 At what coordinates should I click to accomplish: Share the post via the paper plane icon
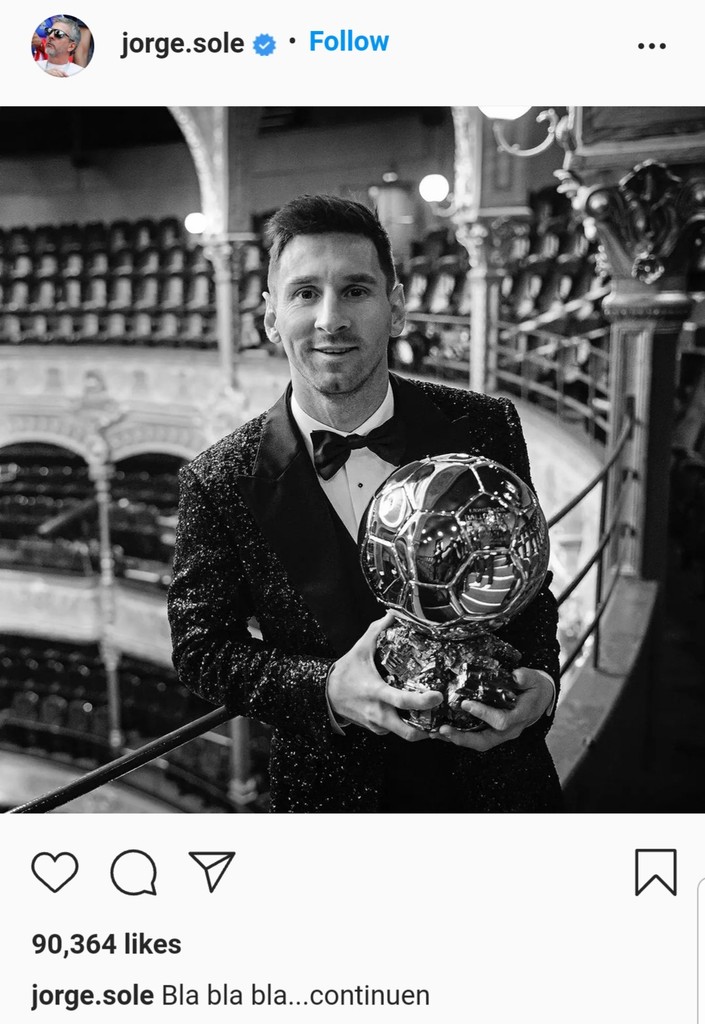(x=212, y=871)
